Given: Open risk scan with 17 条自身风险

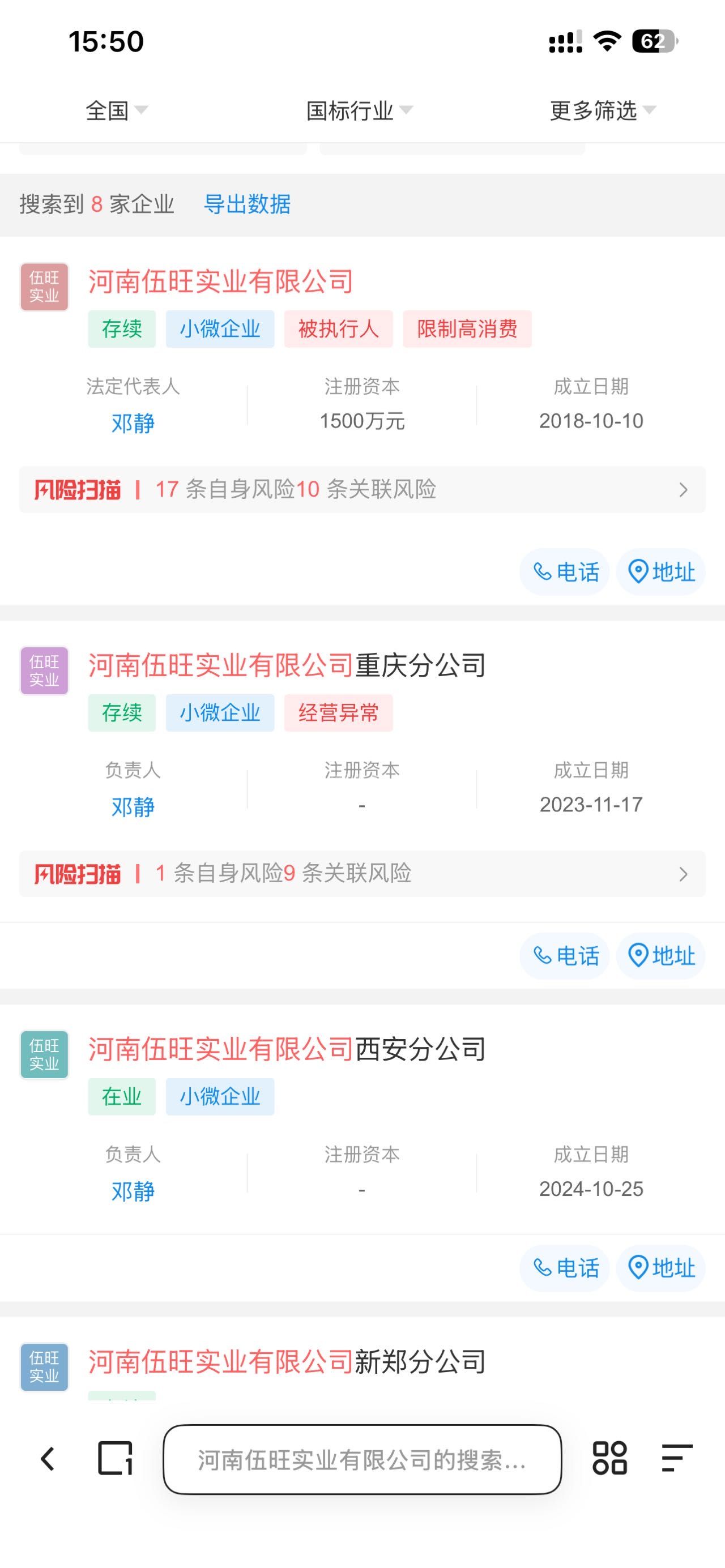Looking at the screenshot, I should (x=361, y=489).
